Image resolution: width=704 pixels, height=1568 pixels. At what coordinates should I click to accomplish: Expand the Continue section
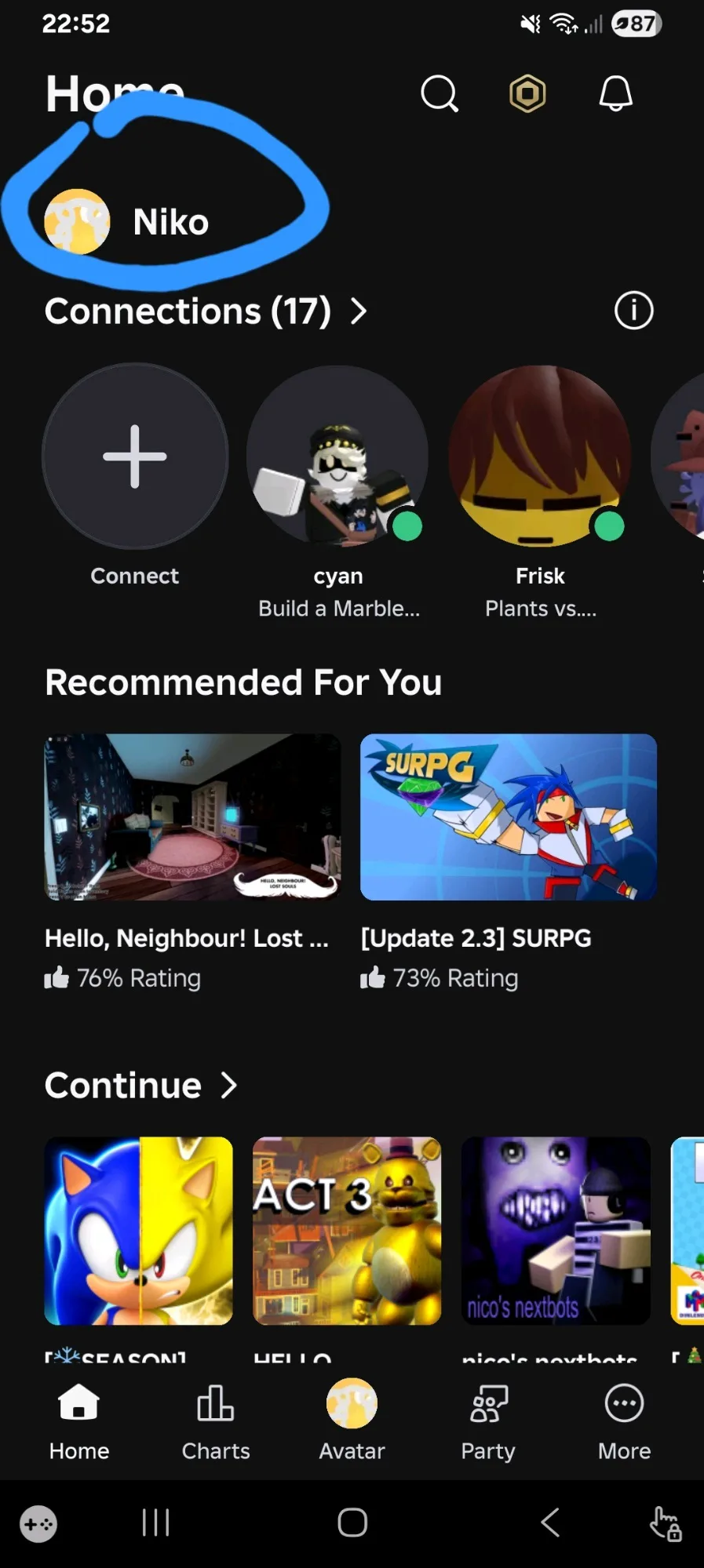141,1086
